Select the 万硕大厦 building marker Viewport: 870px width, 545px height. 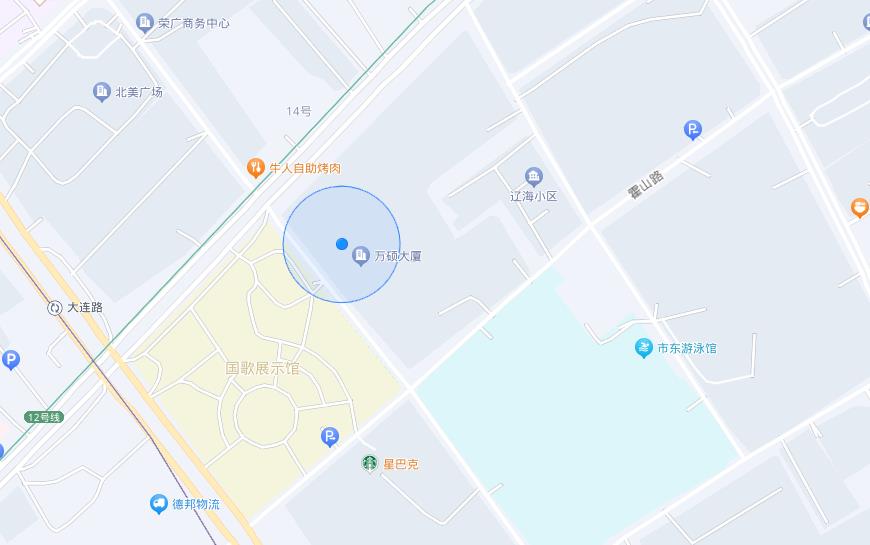point(361,257)
